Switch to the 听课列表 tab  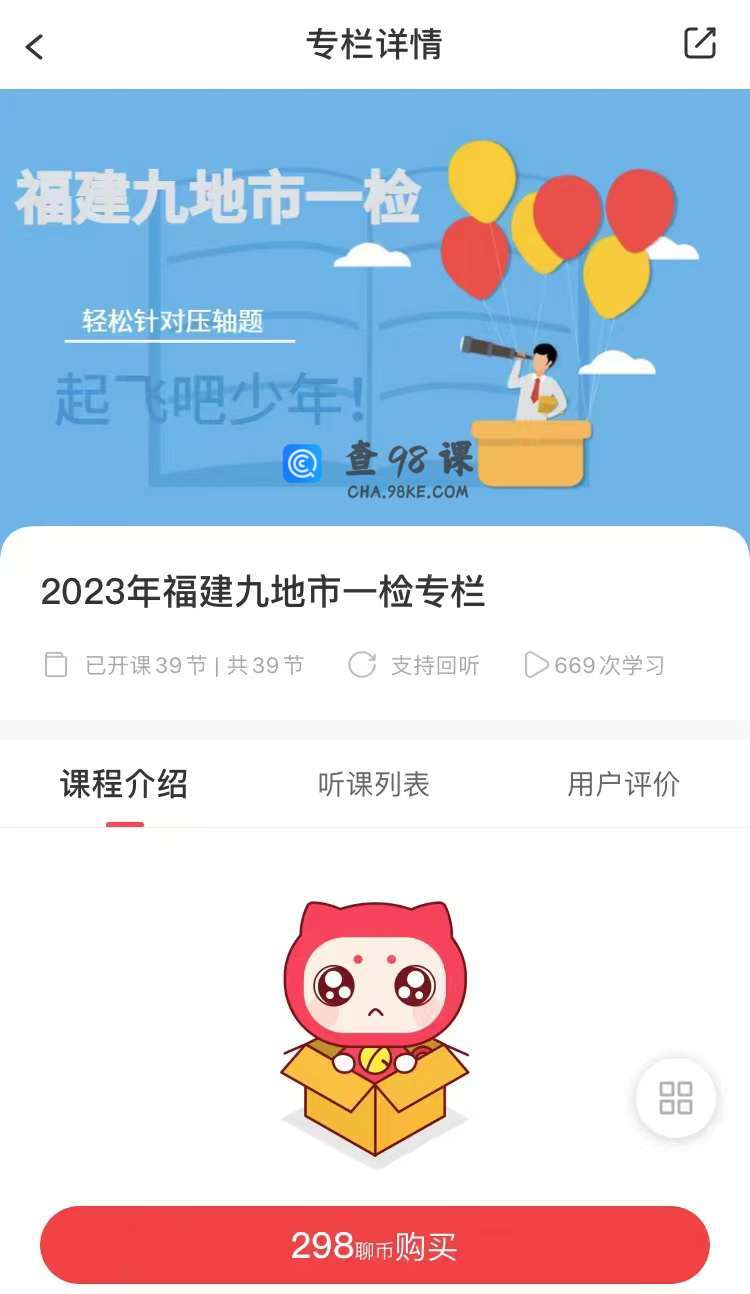click(x=374, y=785)
